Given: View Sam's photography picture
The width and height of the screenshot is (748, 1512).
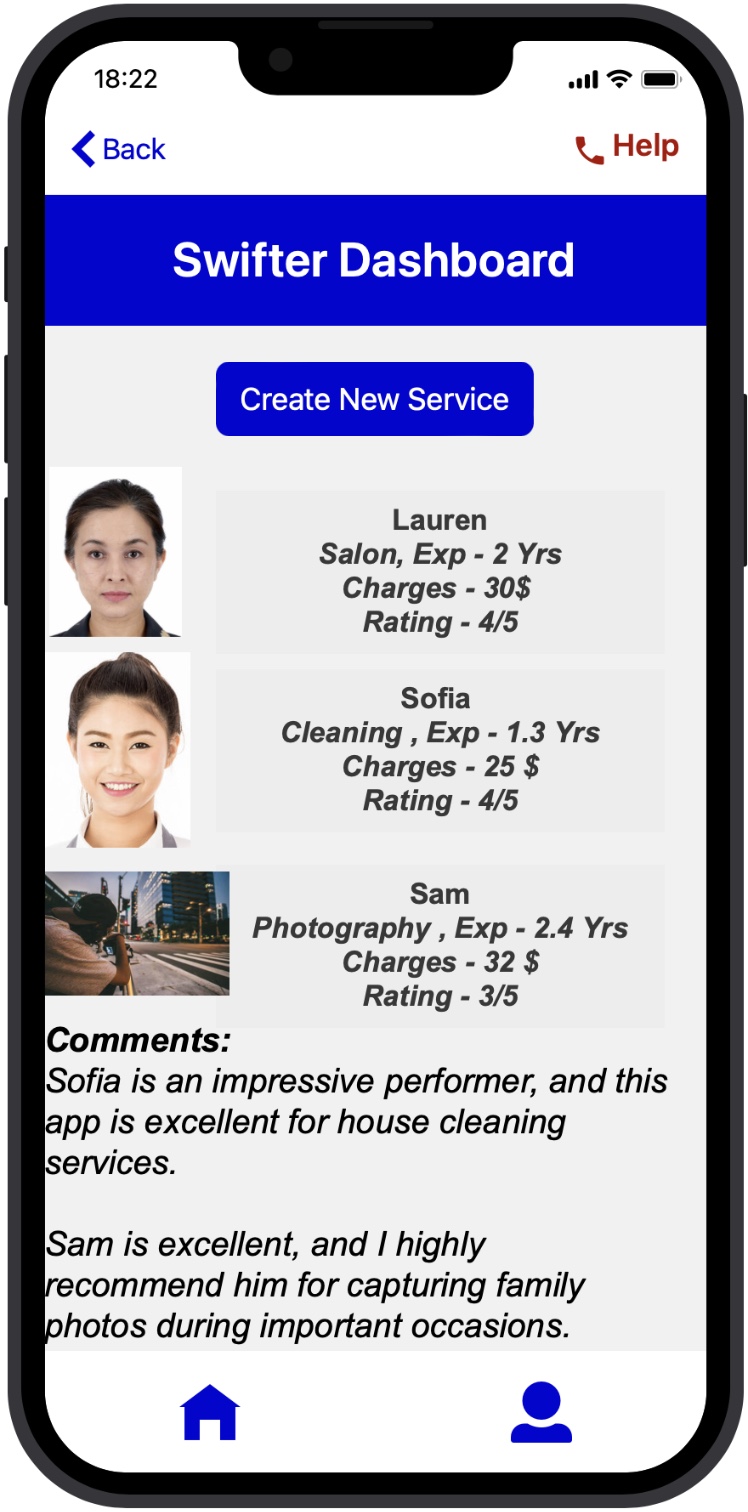Looking at the screenshot, I should (x=137, y=932).
